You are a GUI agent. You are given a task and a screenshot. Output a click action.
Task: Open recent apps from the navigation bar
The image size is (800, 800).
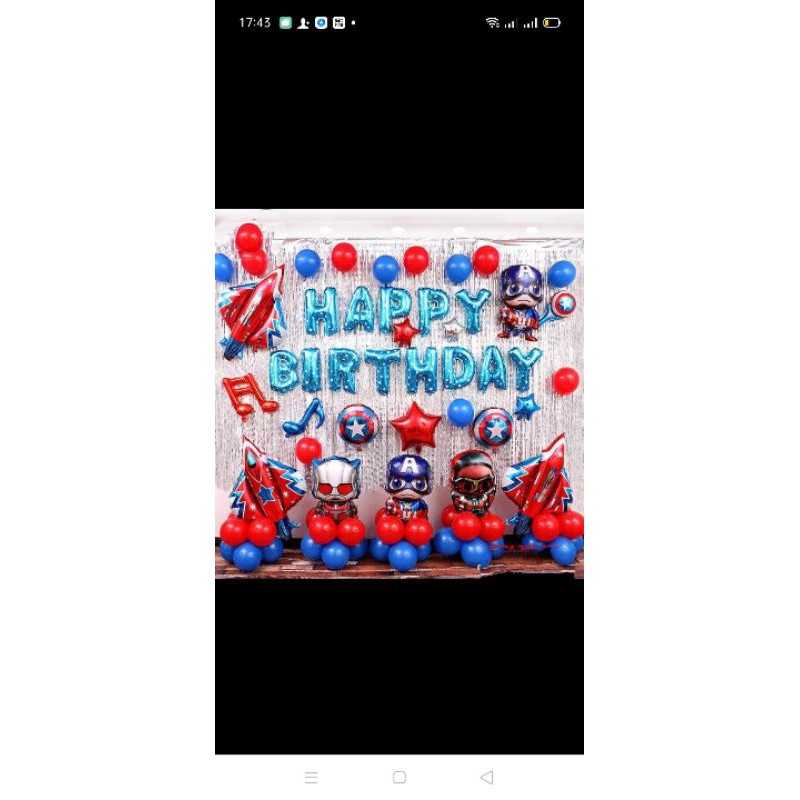point(311,777)
